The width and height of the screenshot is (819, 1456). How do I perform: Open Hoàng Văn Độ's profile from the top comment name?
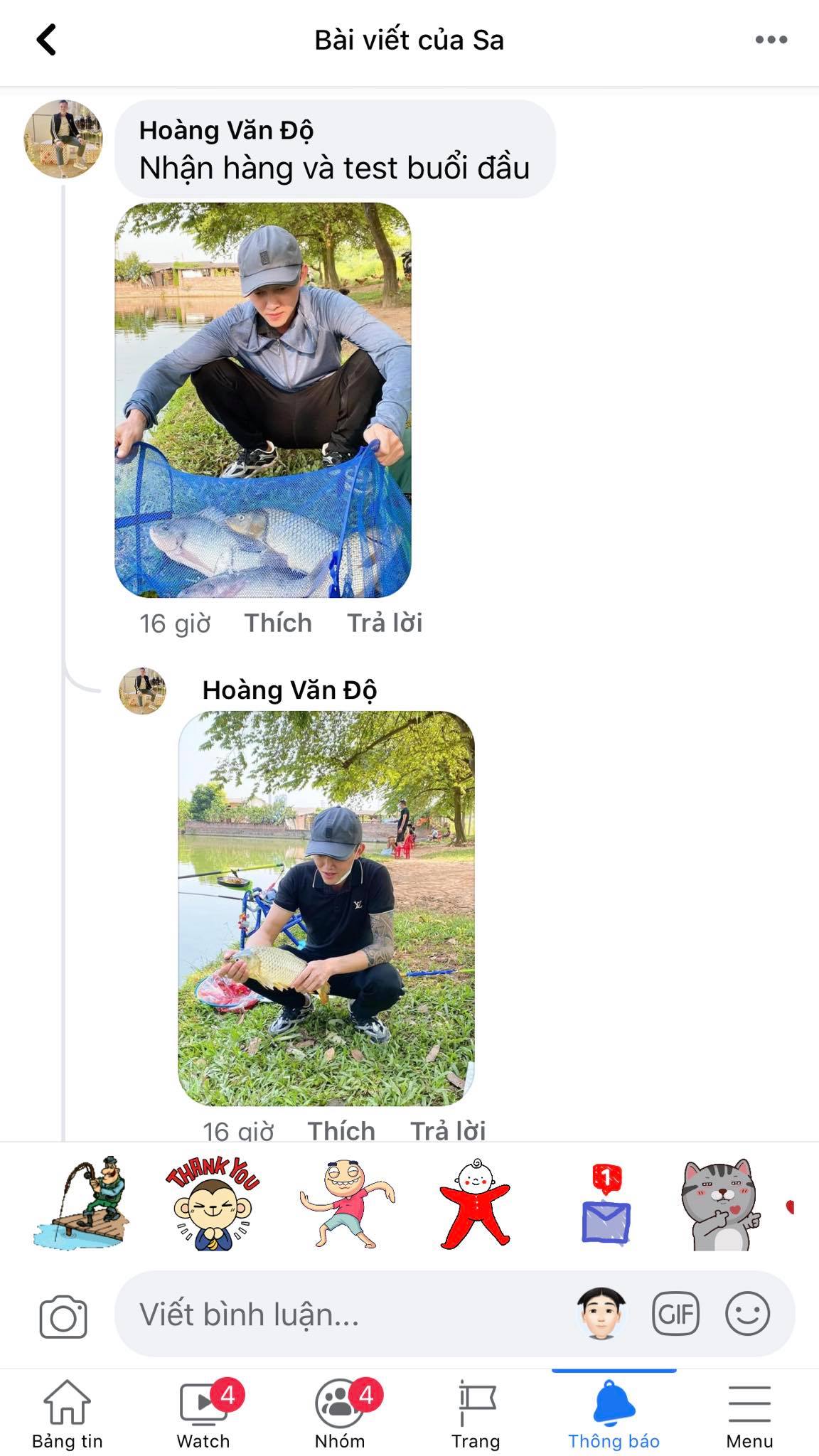tap(226, 130)
